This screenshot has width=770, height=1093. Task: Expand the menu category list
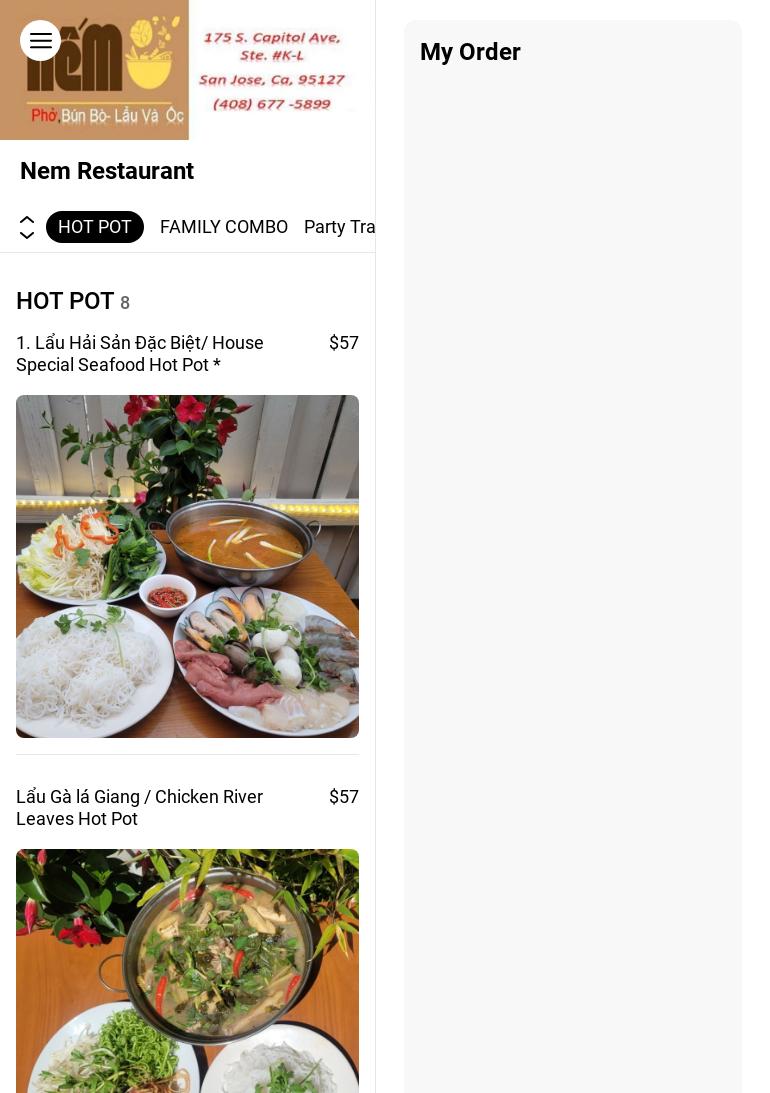coord(27,228)
